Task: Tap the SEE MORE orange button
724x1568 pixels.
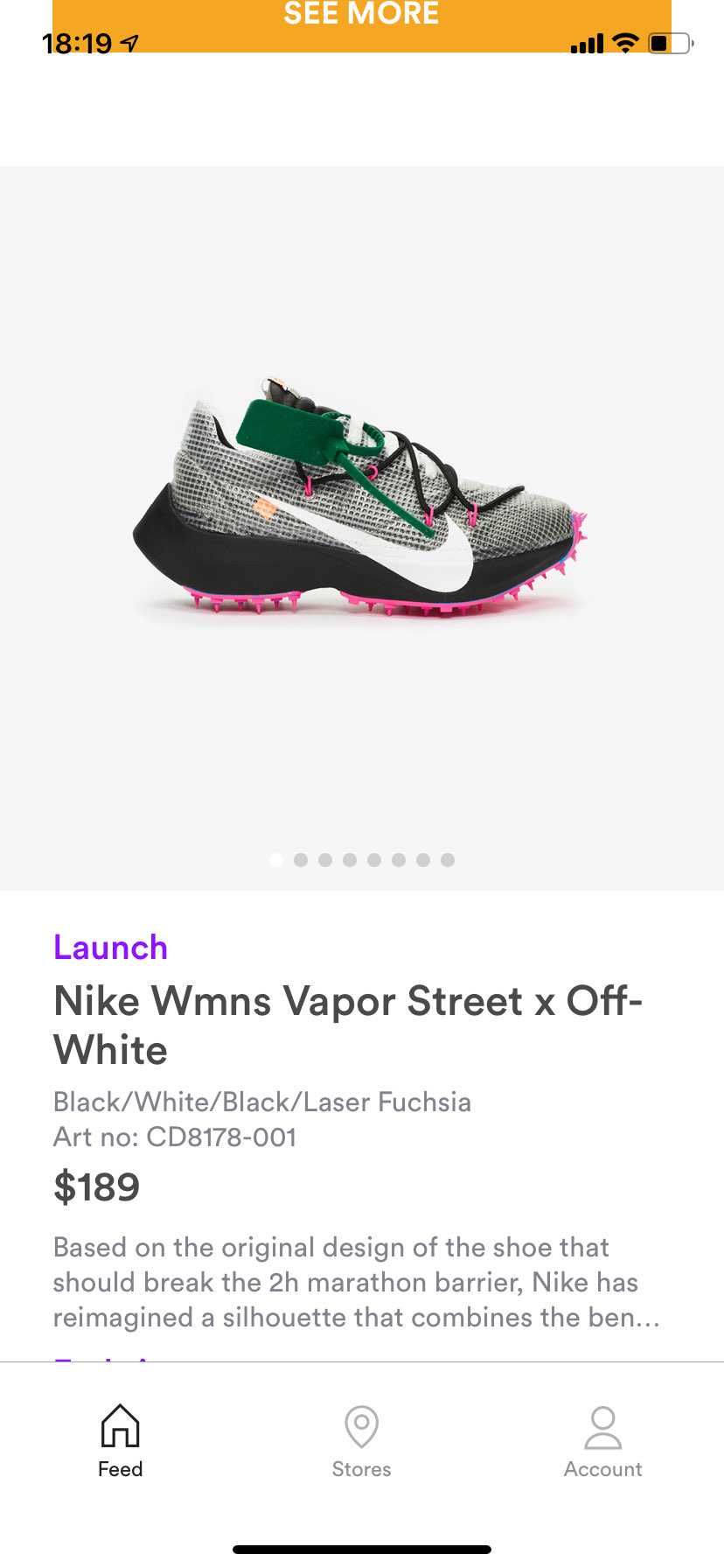Action: [x=362, y=24]
